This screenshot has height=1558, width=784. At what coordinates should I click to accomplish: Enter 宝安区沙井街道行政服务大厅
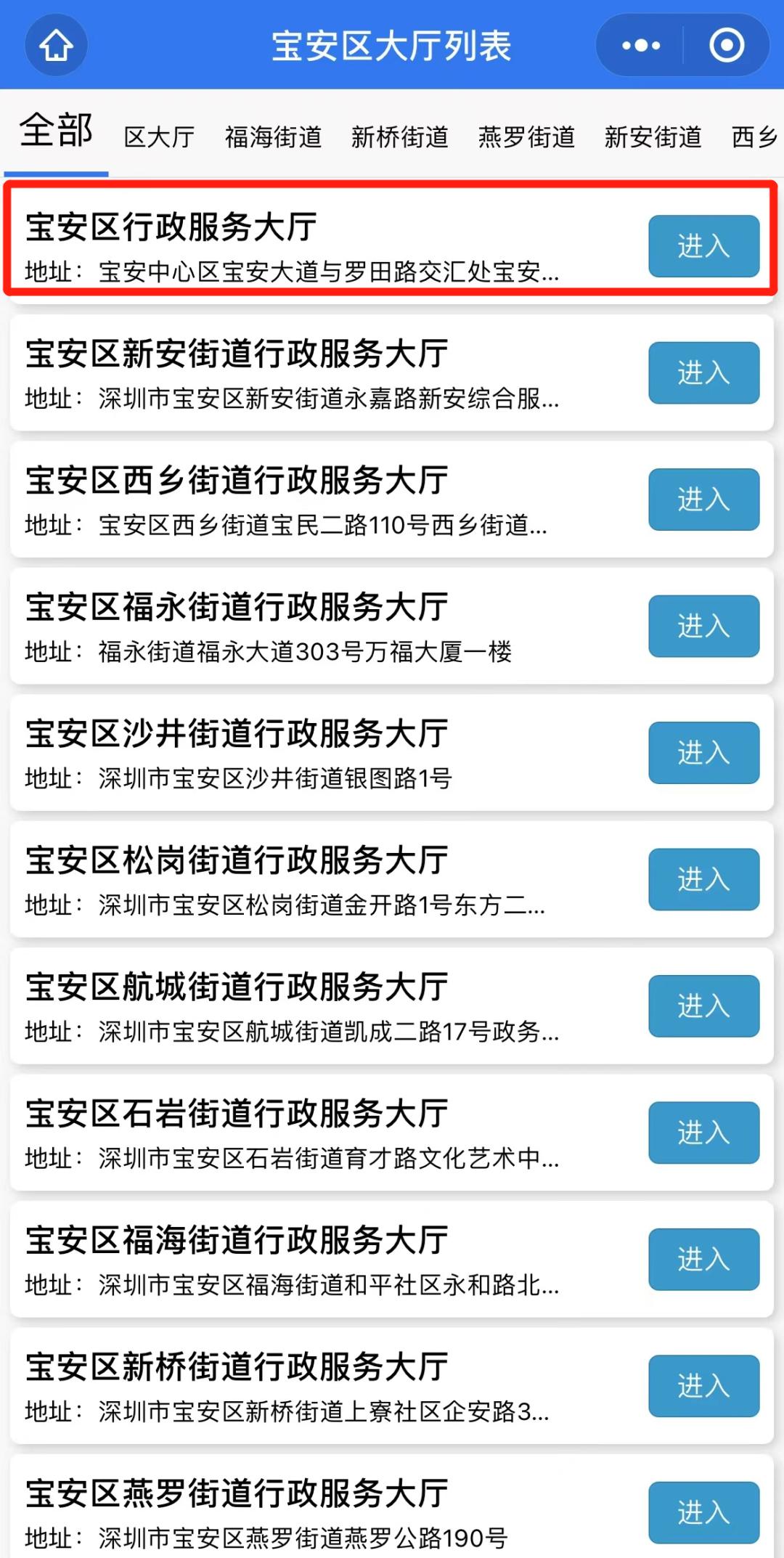pyautogui.click(x=703, y=753)
